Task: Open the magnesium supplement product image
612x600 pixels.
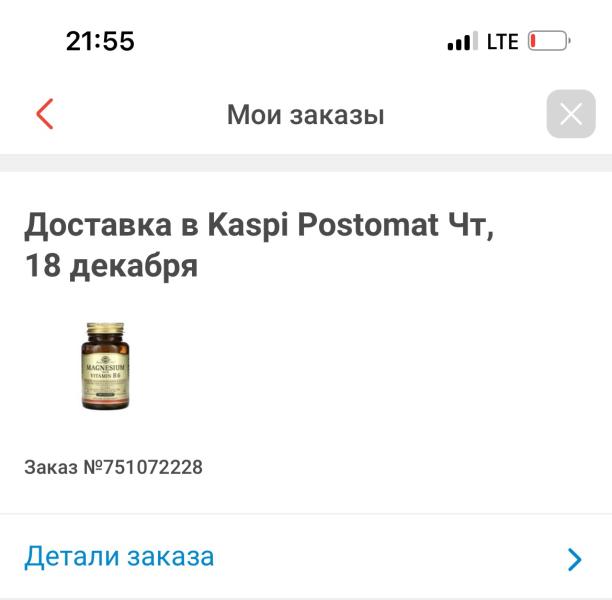Action: (x=105, y=366)
